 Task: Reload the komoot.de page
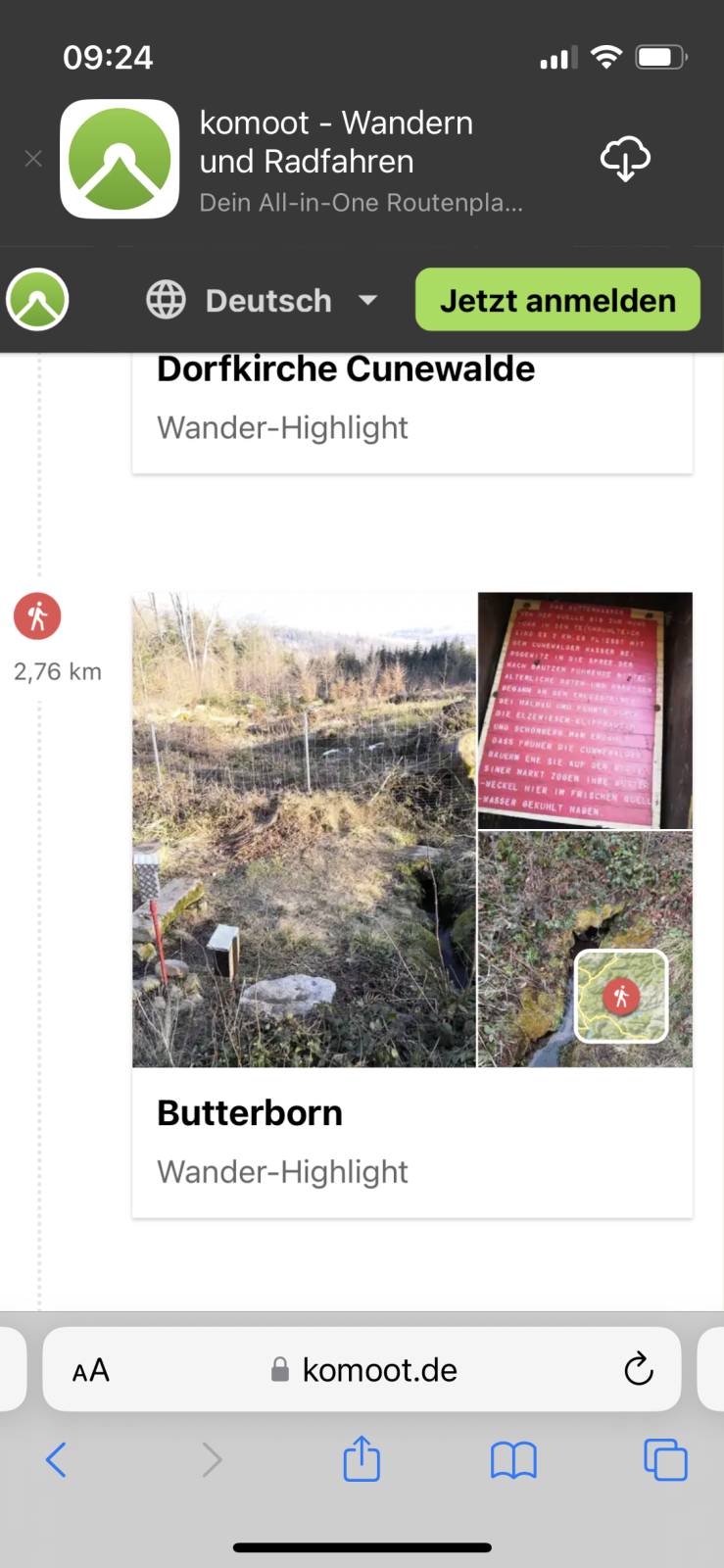click(x=638, y=1369)
